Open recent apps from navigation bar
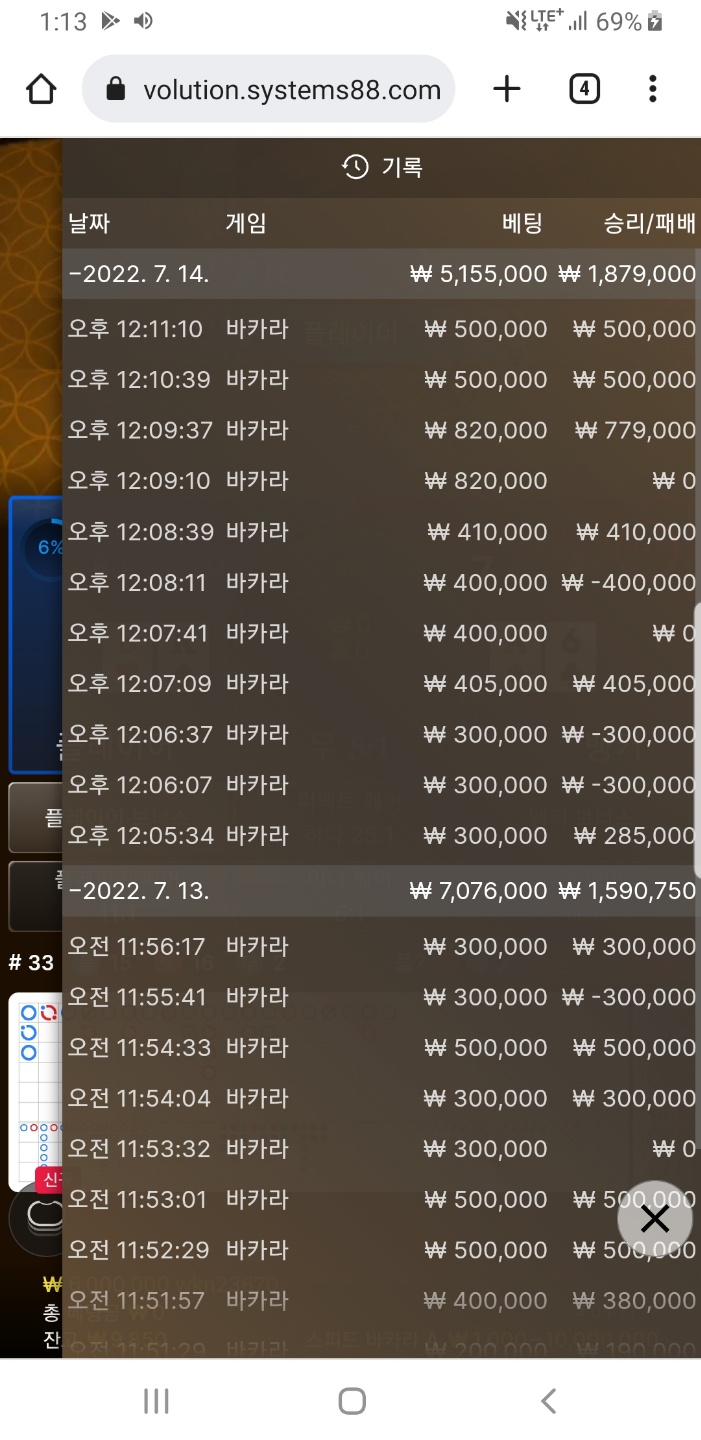This screenshot has width=701, height=1440. pyautogui.click(x=156, y=1401)
